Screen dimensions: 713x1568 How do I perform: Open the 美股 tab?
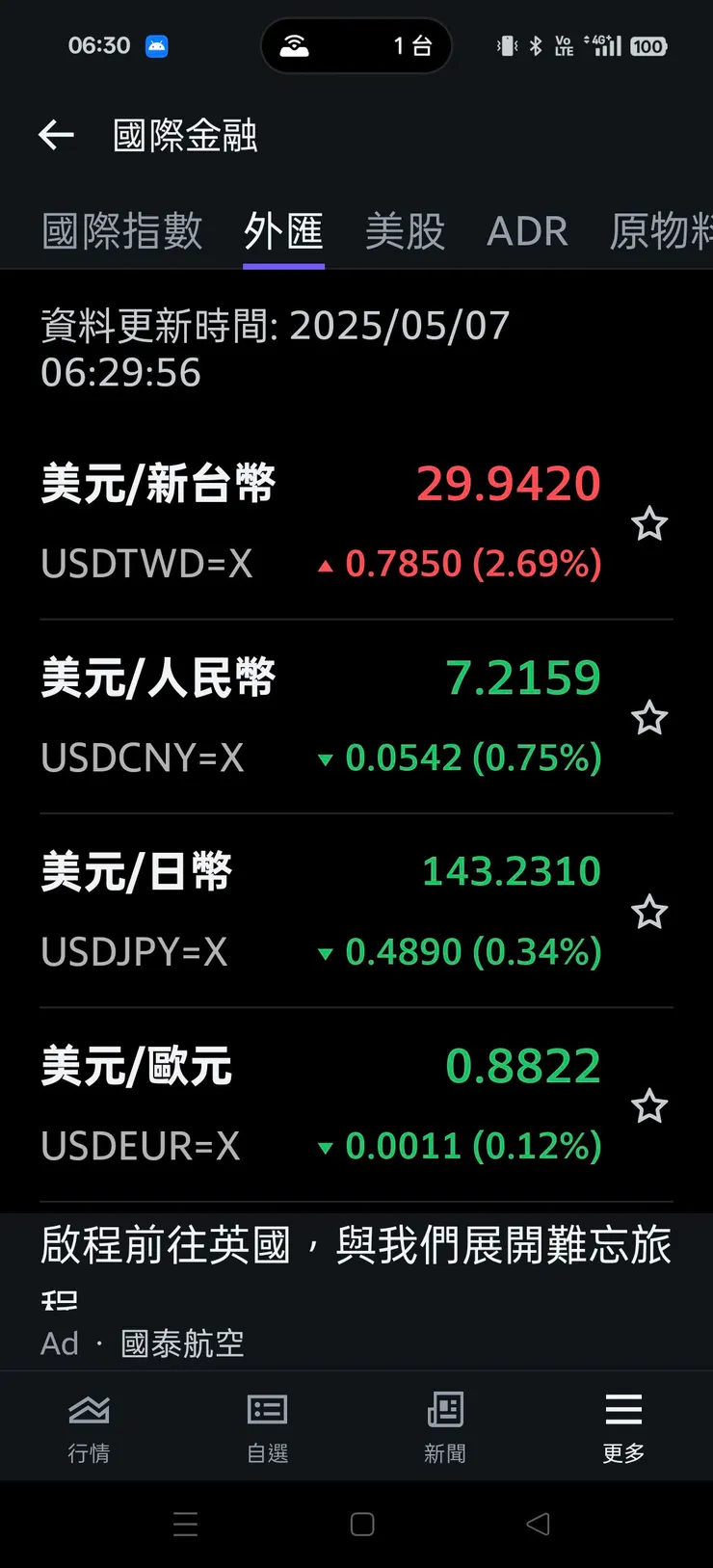[x=406, y=230]
